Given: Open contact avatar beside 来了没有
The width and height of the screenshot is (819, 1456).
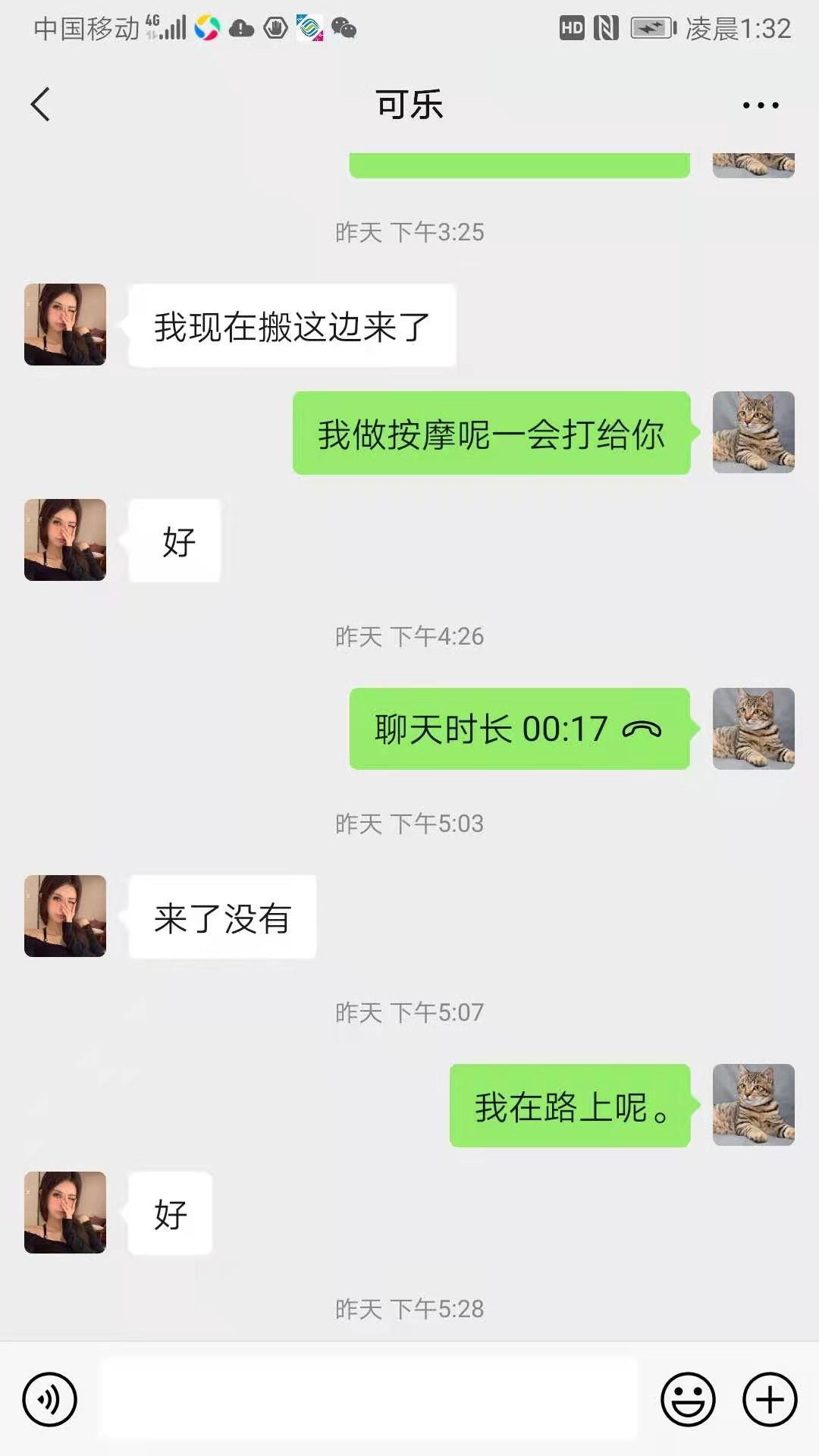Looking at the screenshot, I should [x=65, y=916].
